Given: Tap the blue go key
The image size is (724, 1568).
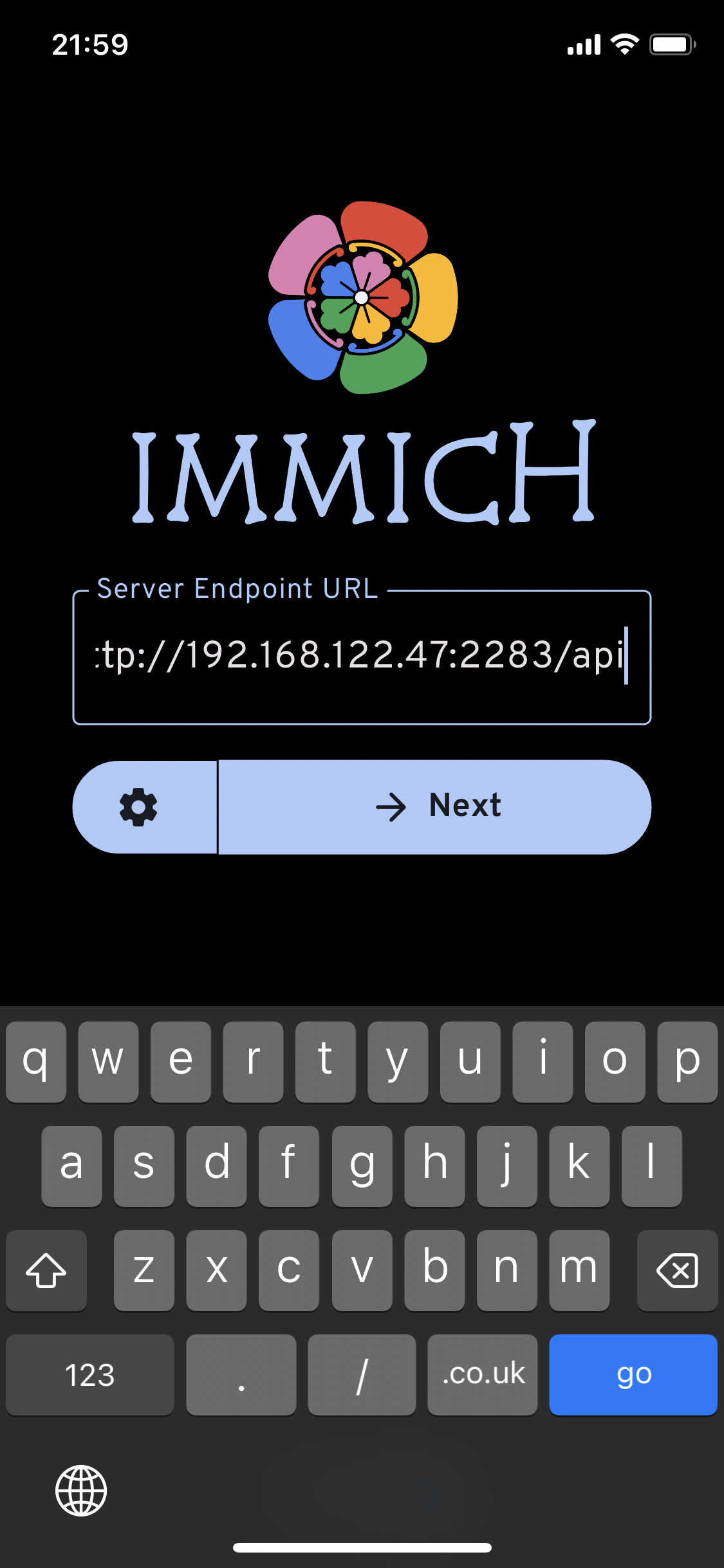Looking at the screenshot, I should click(633, 1375).
